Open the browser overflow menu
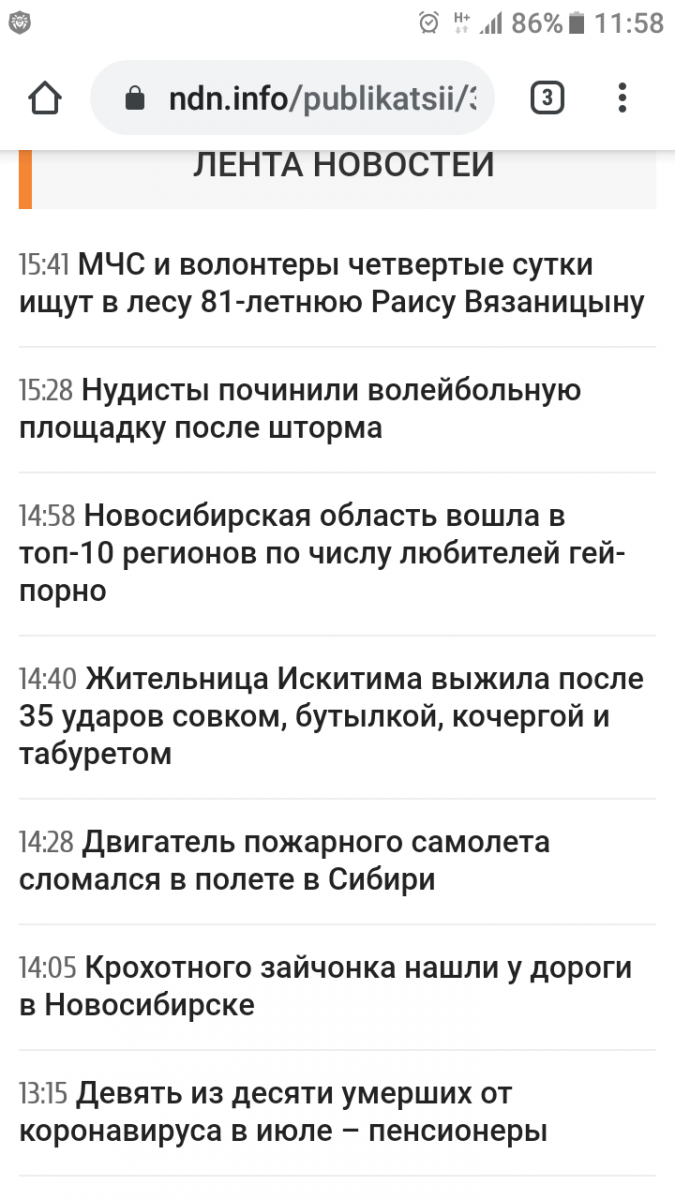 [622, 98]
